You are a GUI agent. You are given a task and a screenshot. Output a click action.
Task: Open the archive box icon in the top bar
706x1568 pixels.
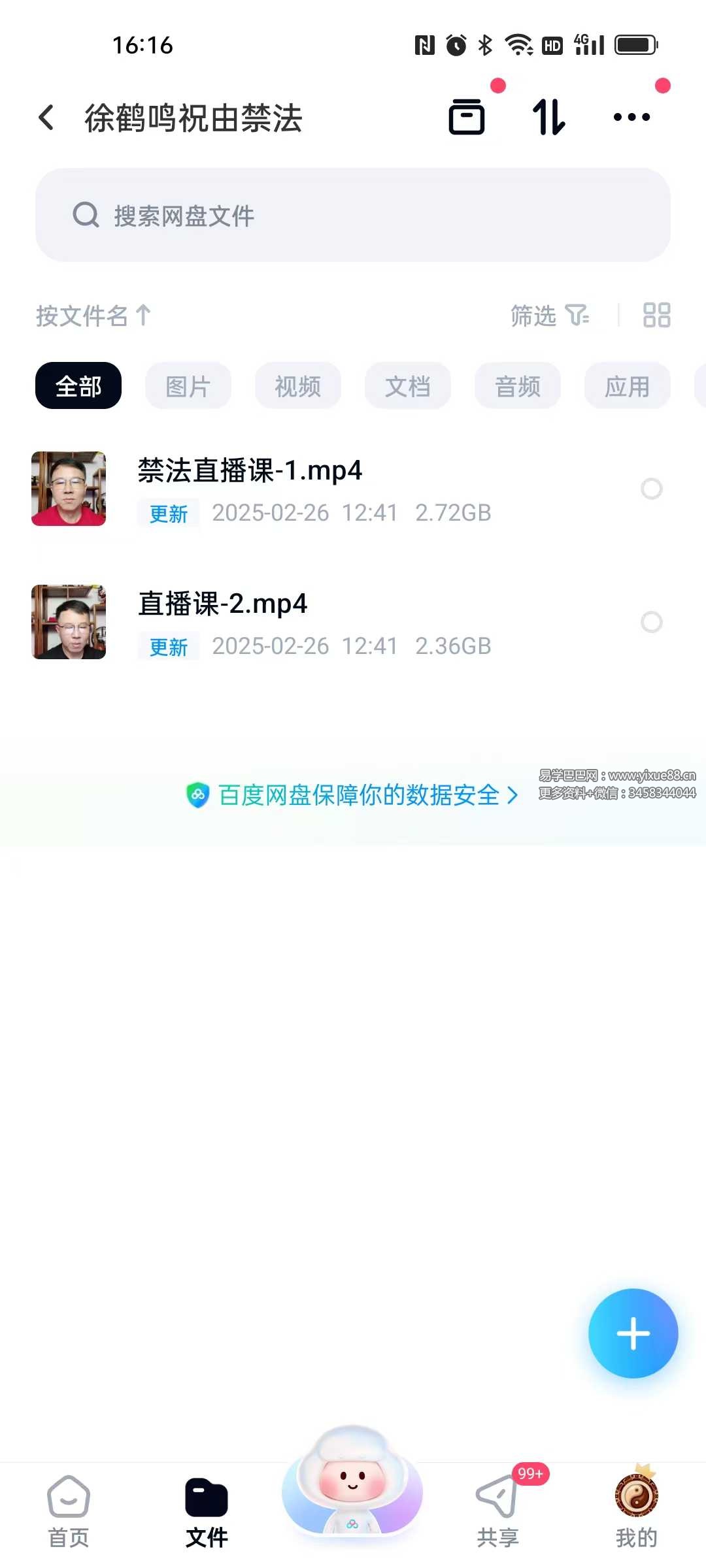pyautogui.click(x=467, y=118)
